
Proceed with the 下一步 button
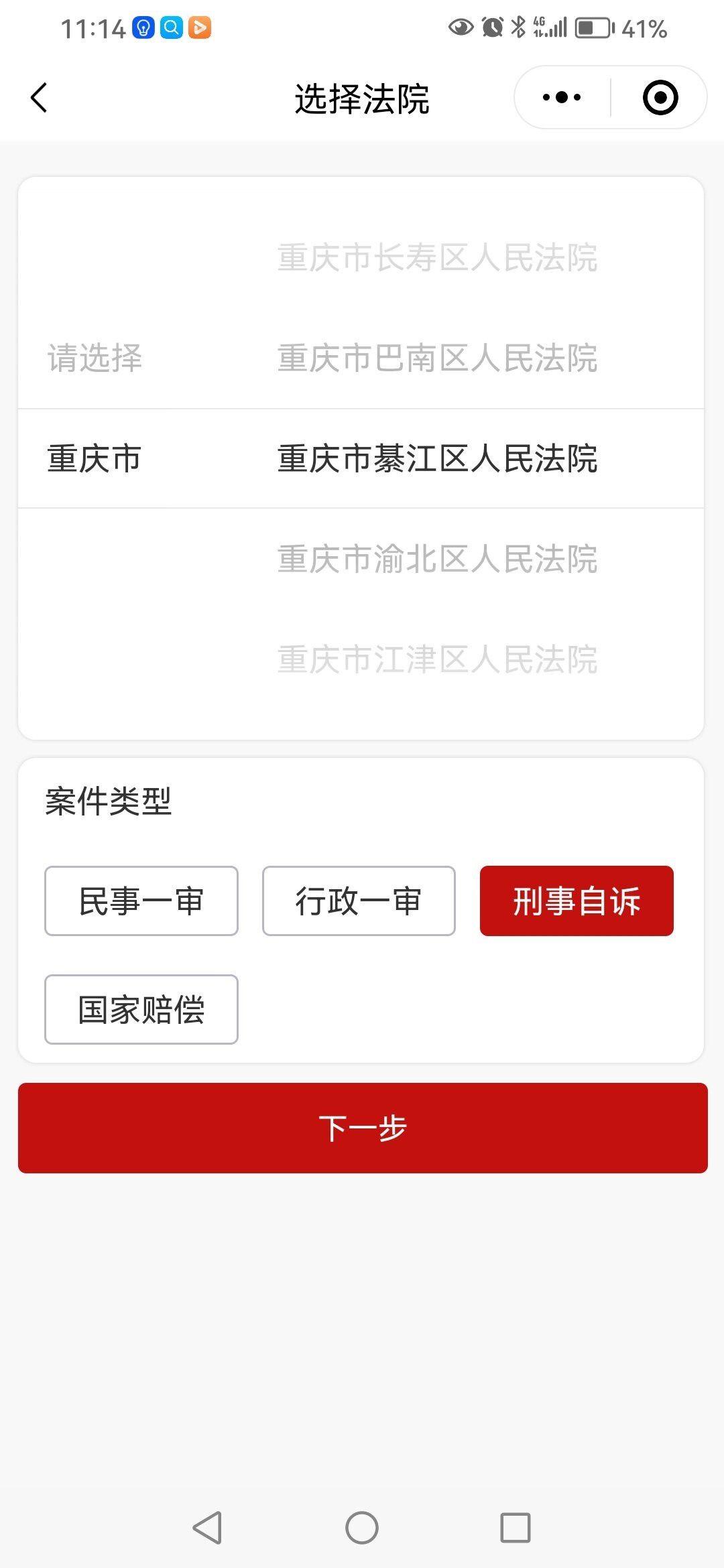point(363,1128)
